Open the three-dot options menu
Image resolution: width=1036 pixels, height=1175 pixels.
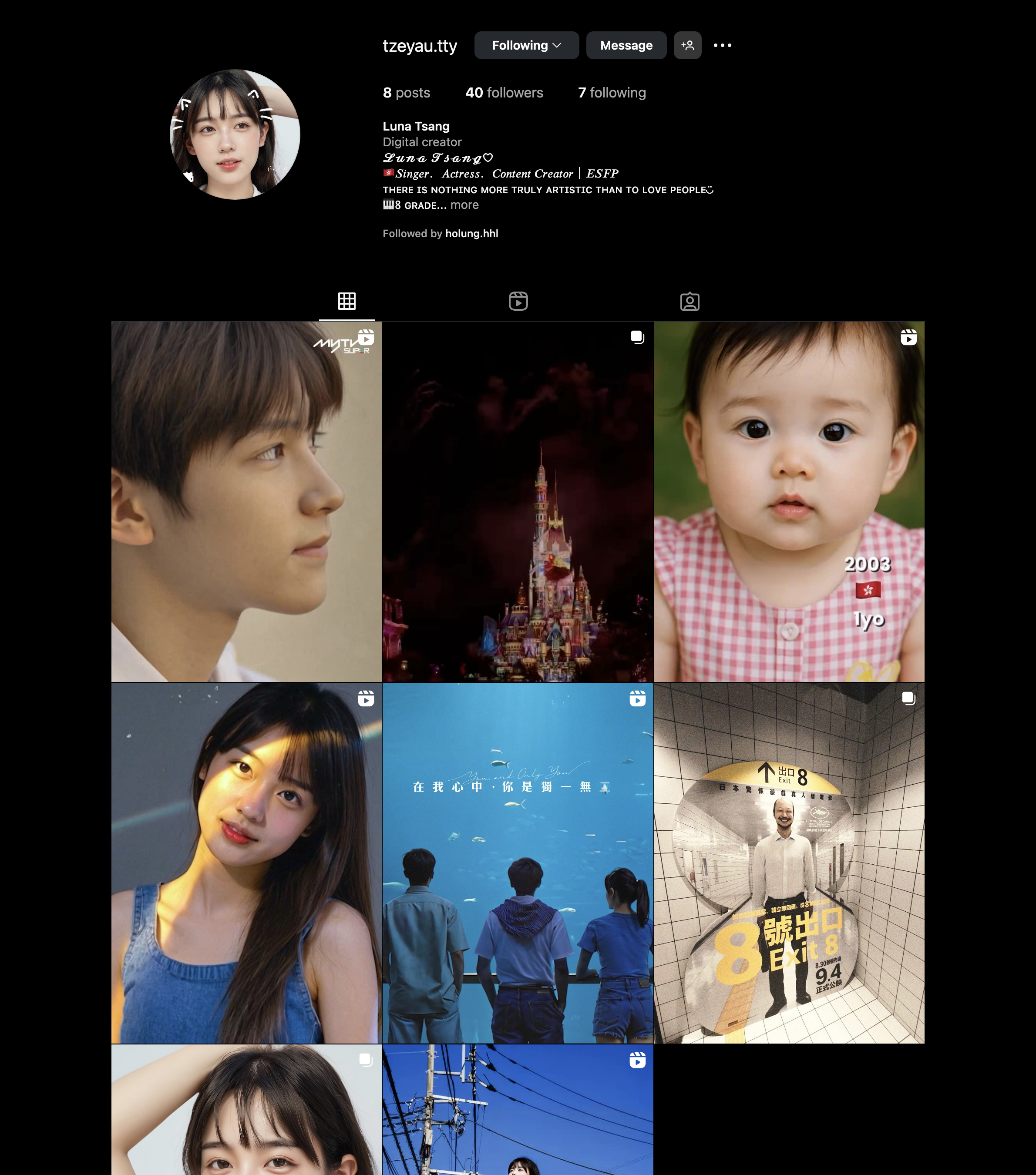pos(722,45)
